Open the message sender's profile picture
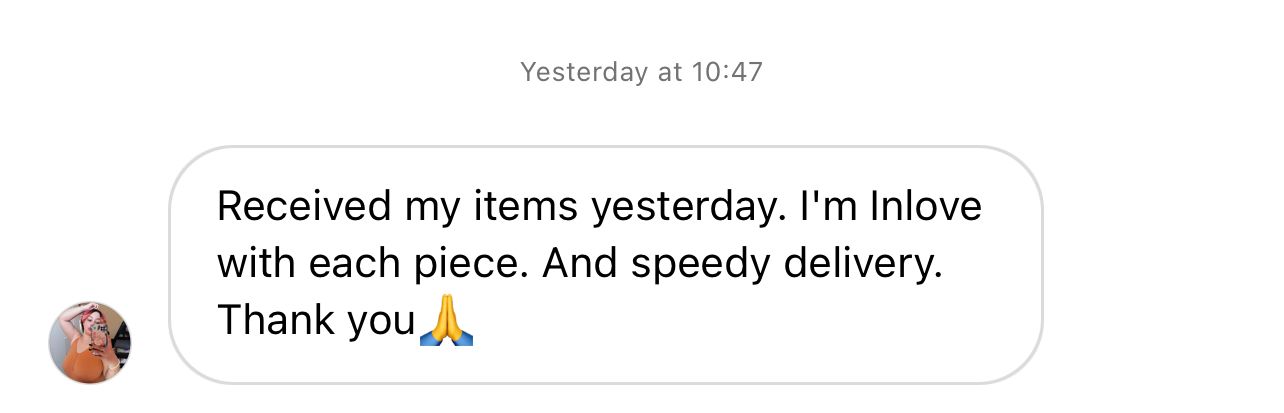The height and width of the screenshot is (413, 1284). [90, 343]
